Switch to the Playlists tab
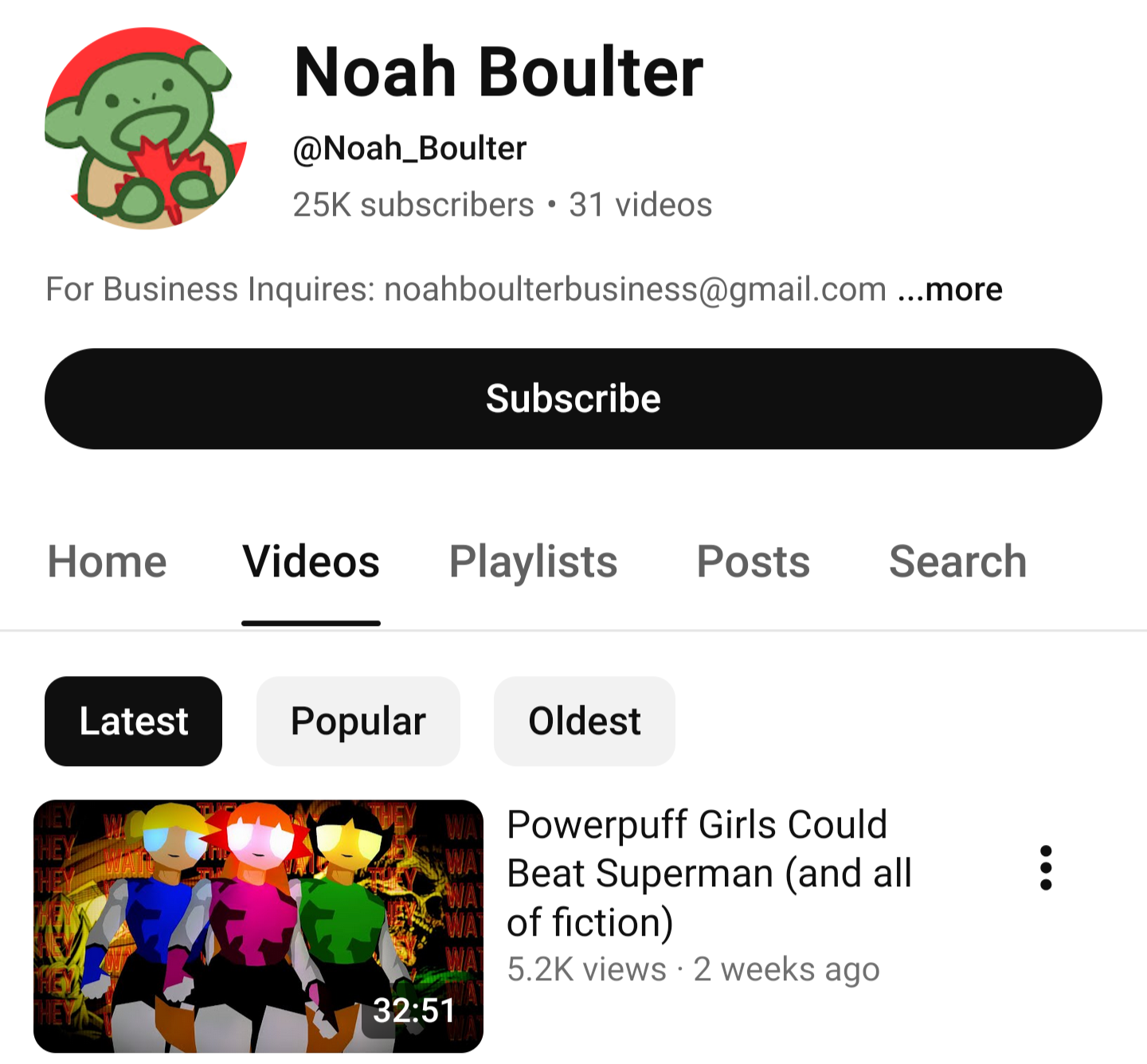This screenshot has width=1147, height=1064. (533, 561)
